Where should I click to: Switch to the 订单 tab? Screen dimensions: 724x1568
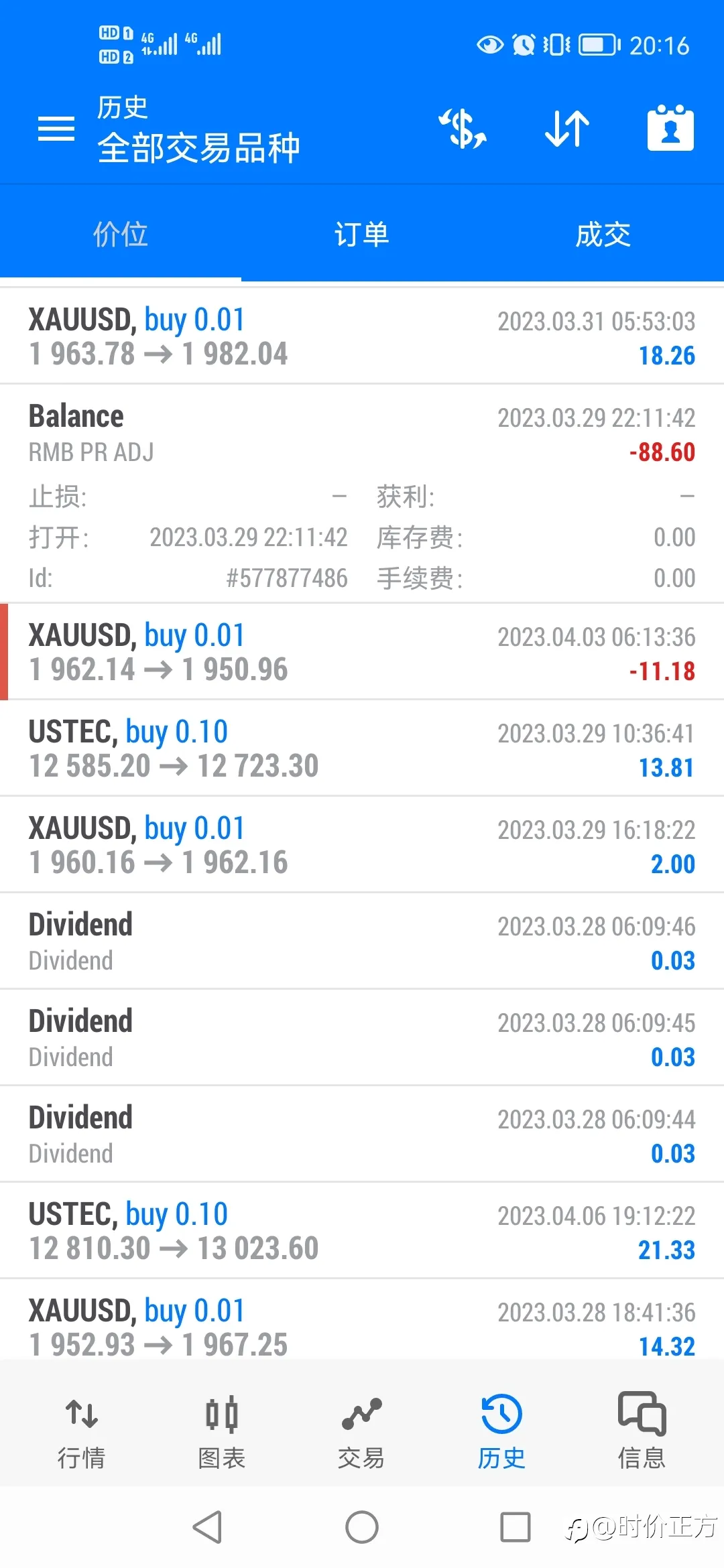pos(362,235)
